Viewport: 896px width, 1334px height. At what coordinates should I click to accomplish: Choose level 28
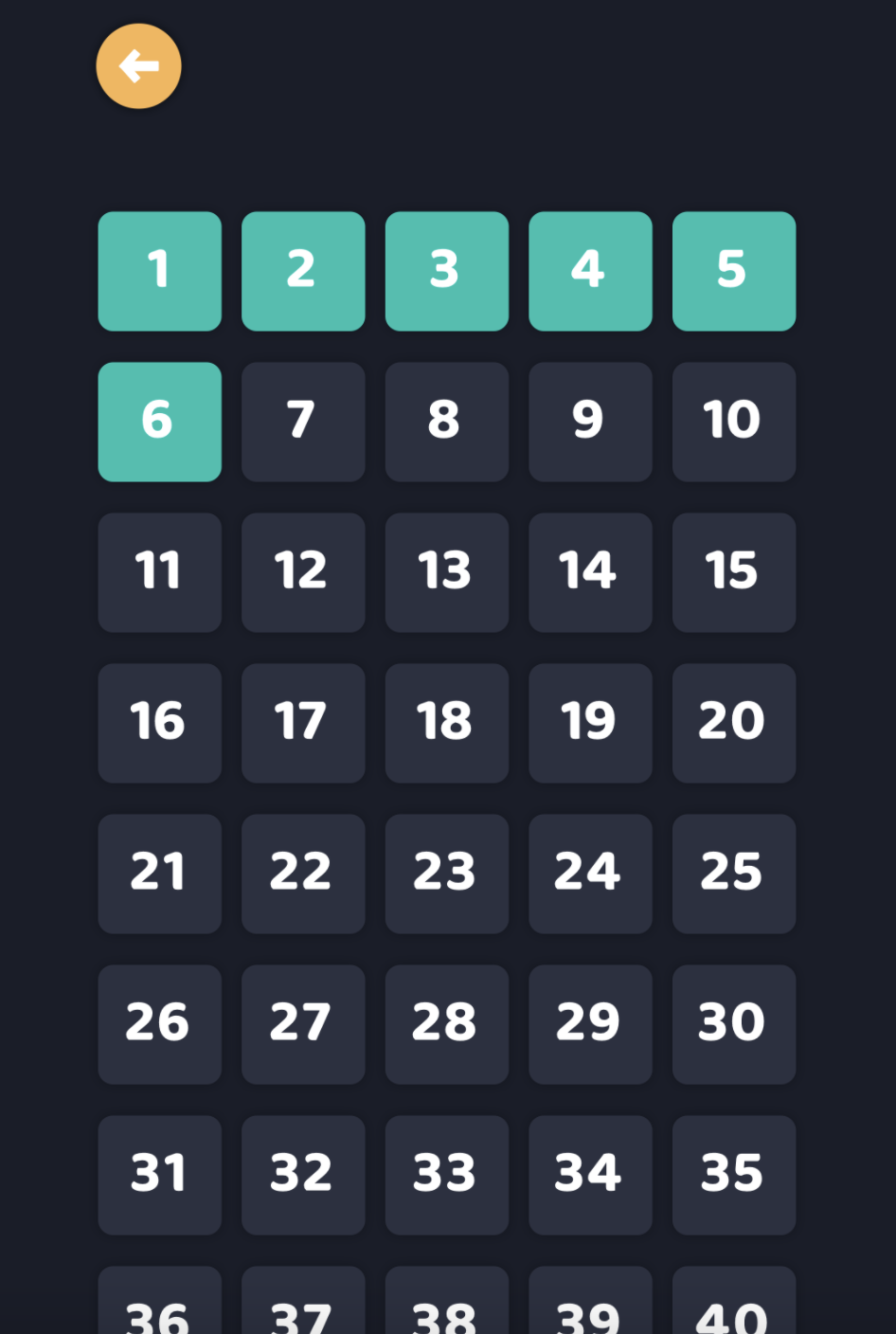click(x=447, y=1024)
